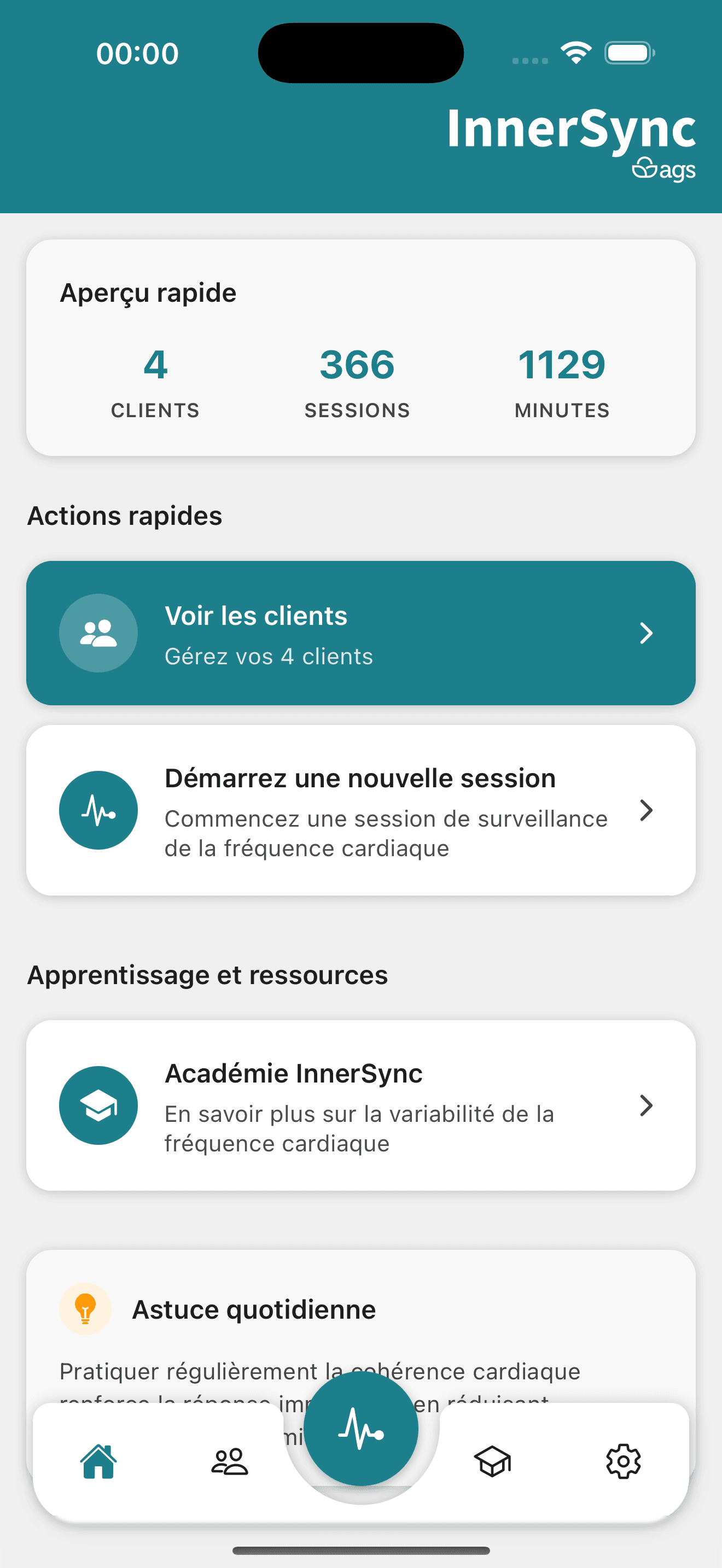Screen dimensions: 722x1568
Task: Click the InnerSync ags logo
Action: [663, 169]
